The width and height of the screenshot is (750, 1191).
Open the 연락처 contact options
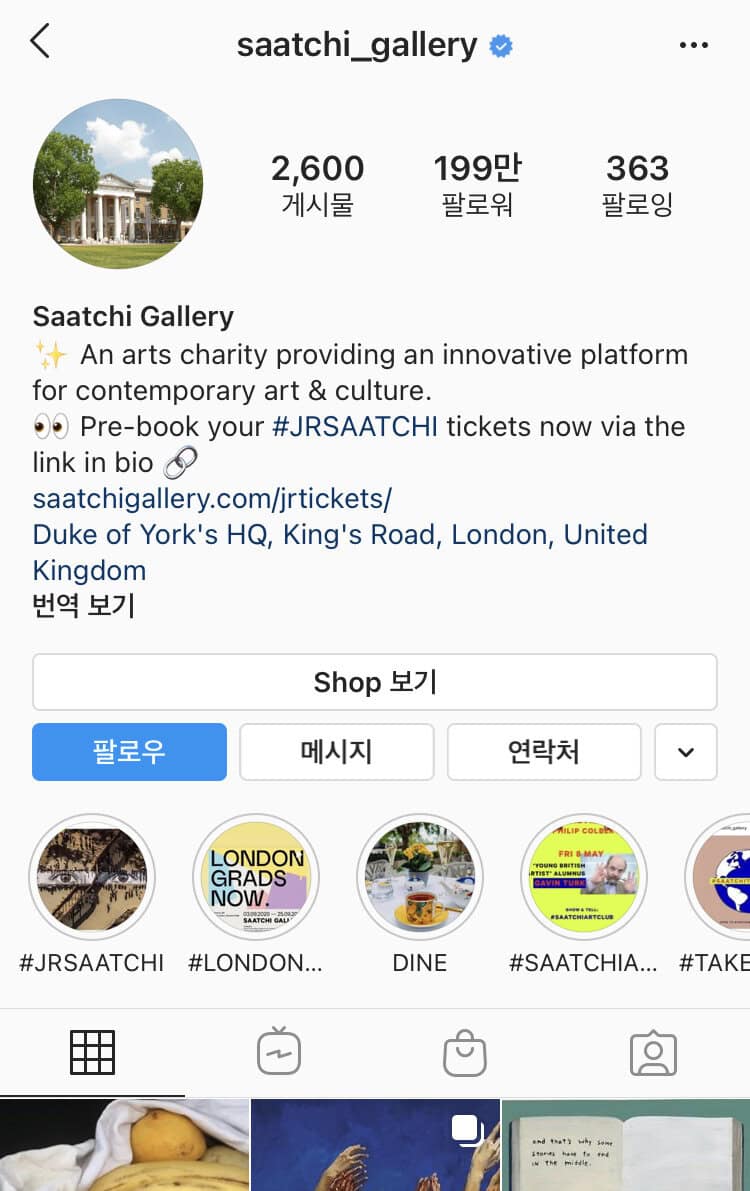pyautogui.click(x=544, y=752)
